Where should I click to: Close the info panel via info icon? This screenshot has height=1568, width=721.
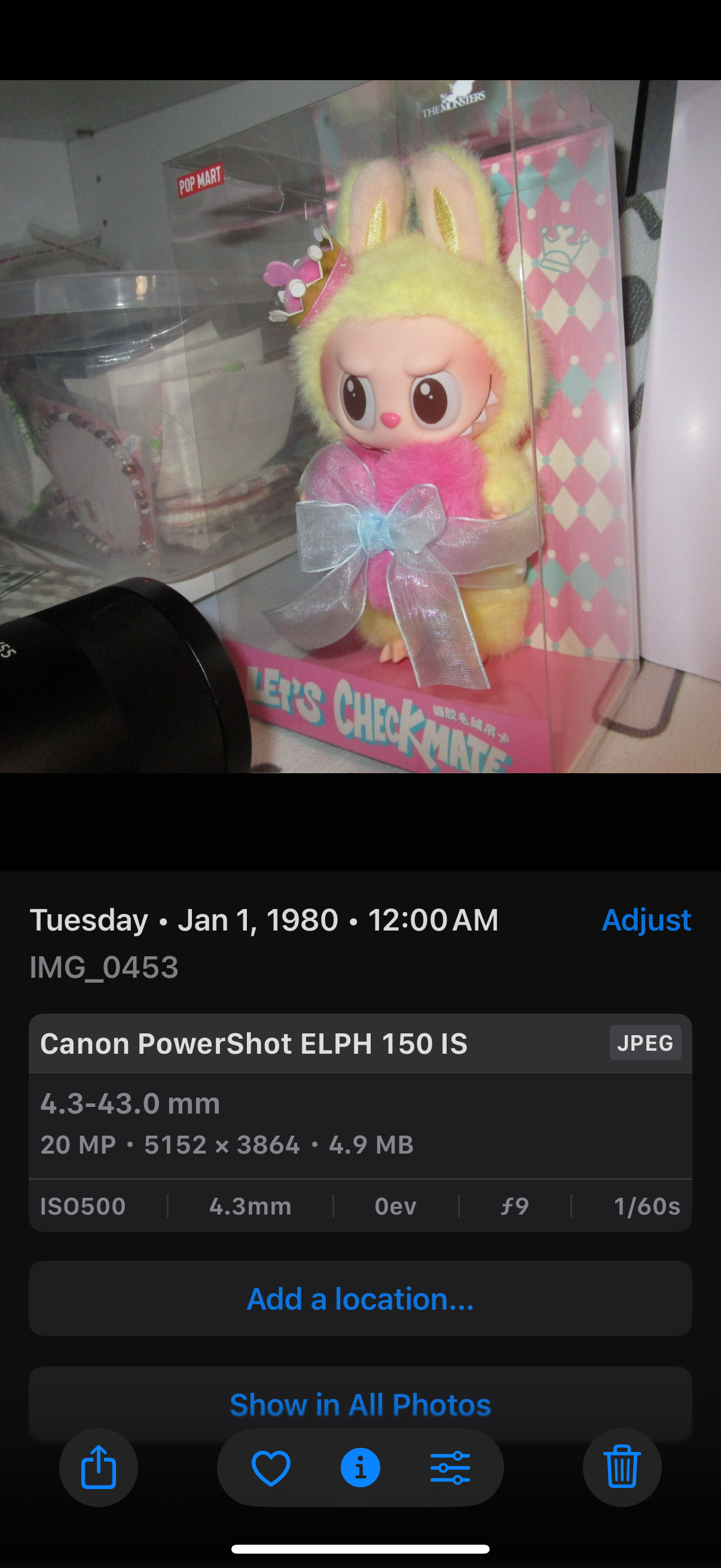(360, 1467)
